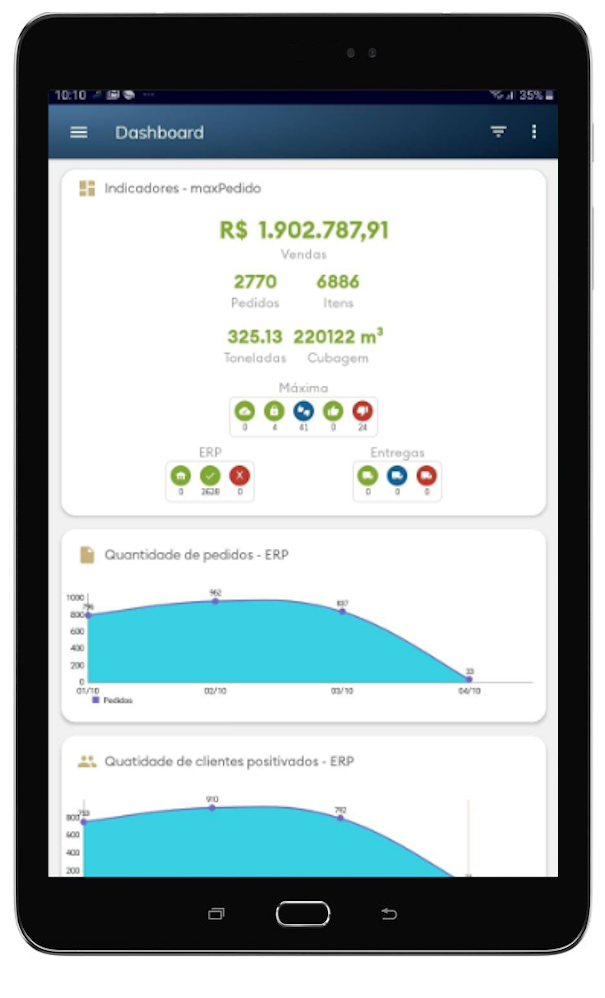The image size is (605, 998).
Task: Open the clientes positivados - ERP chart
Action: point(229,761)
